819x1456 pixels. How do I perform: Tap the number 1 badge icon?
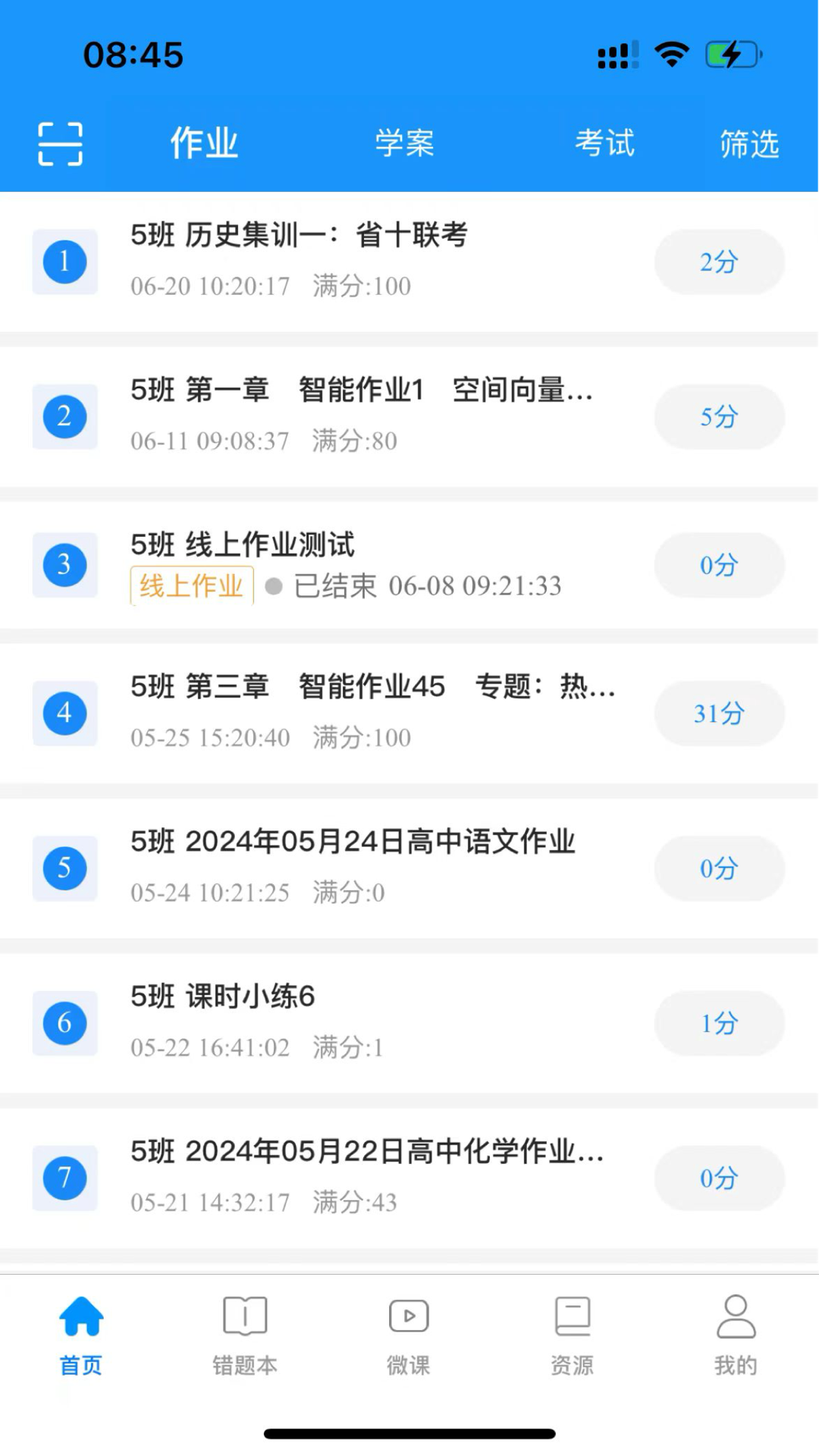click(x=65, y=262)
